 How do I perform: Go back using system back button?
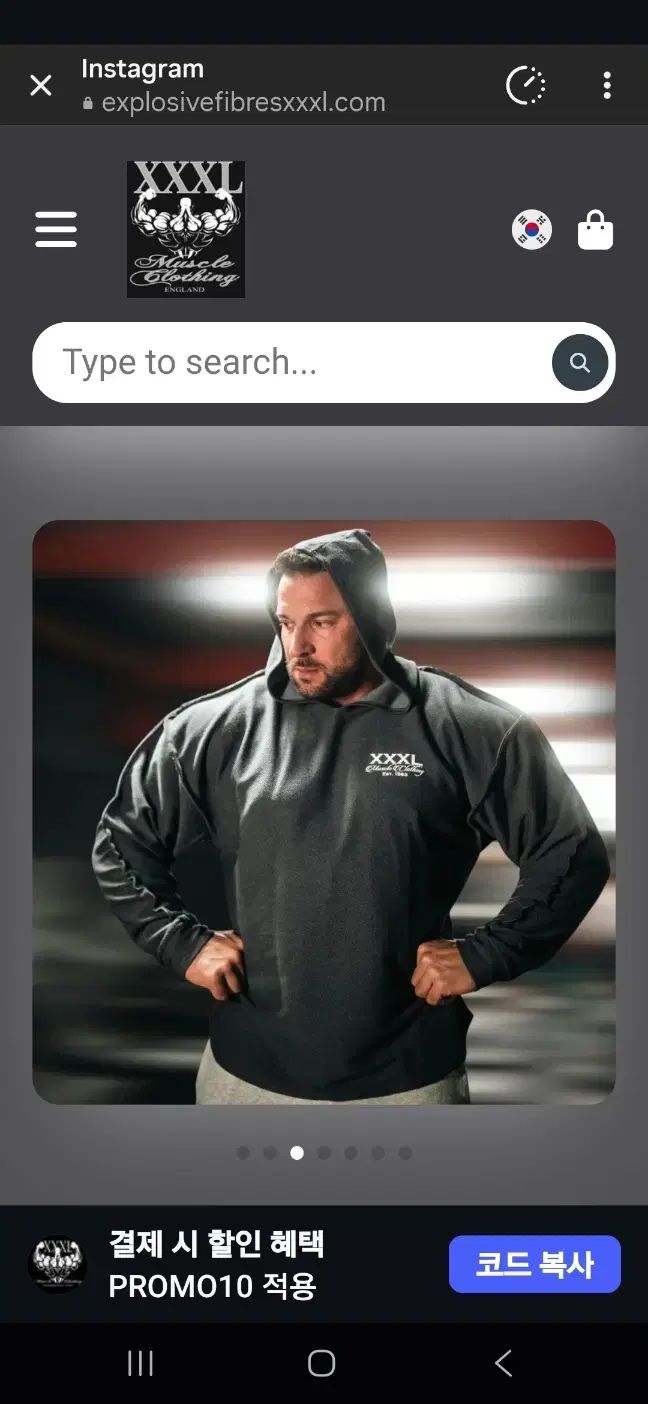click(503, 1363)
